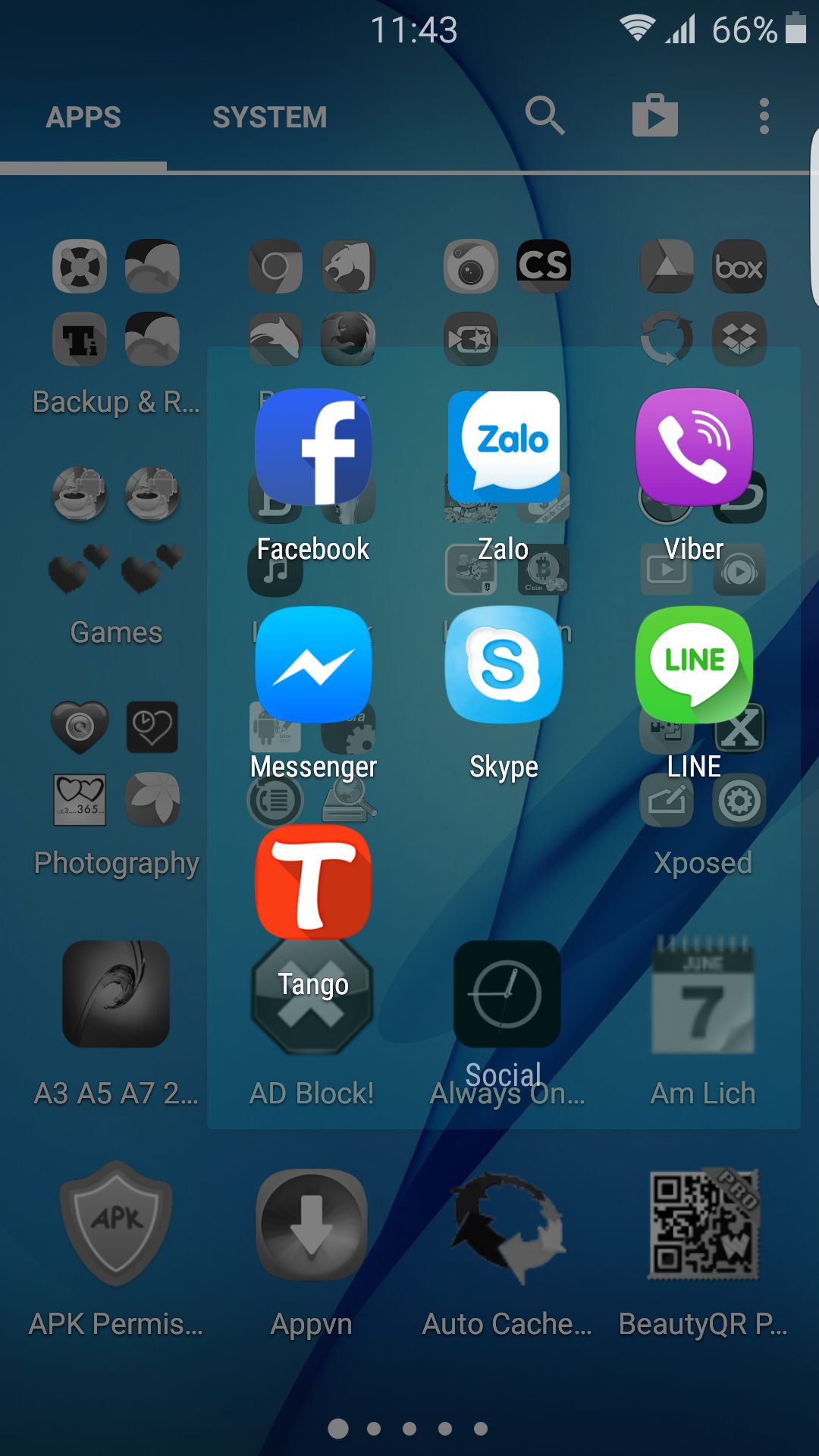This screenshot has height=1456, width=819.
Task: Select the APPS tab
Action: (x=83, y=118)
